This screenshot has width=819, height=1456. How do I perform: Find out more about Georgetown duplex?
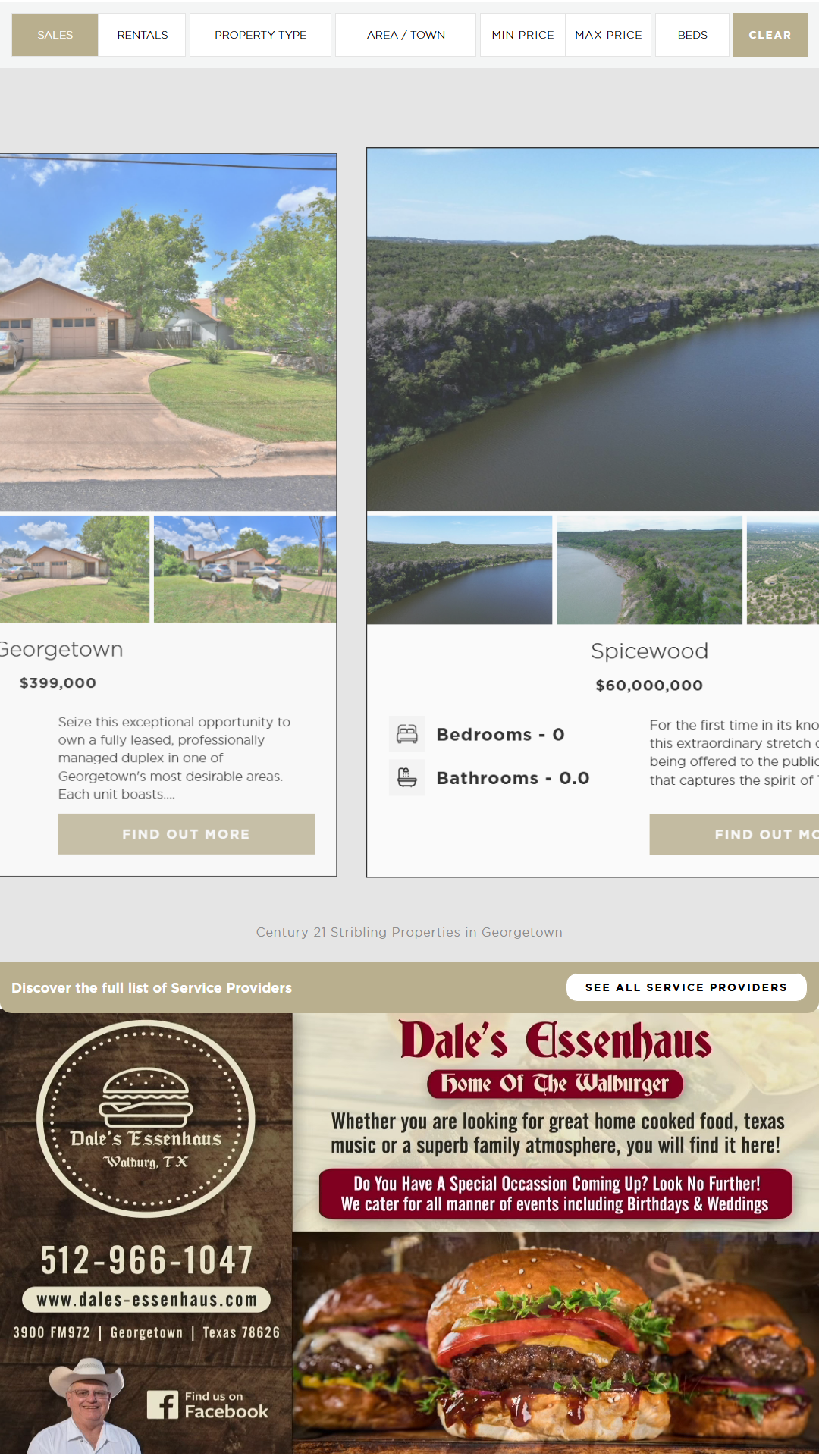pyautogui.click(x=186, y=834)
